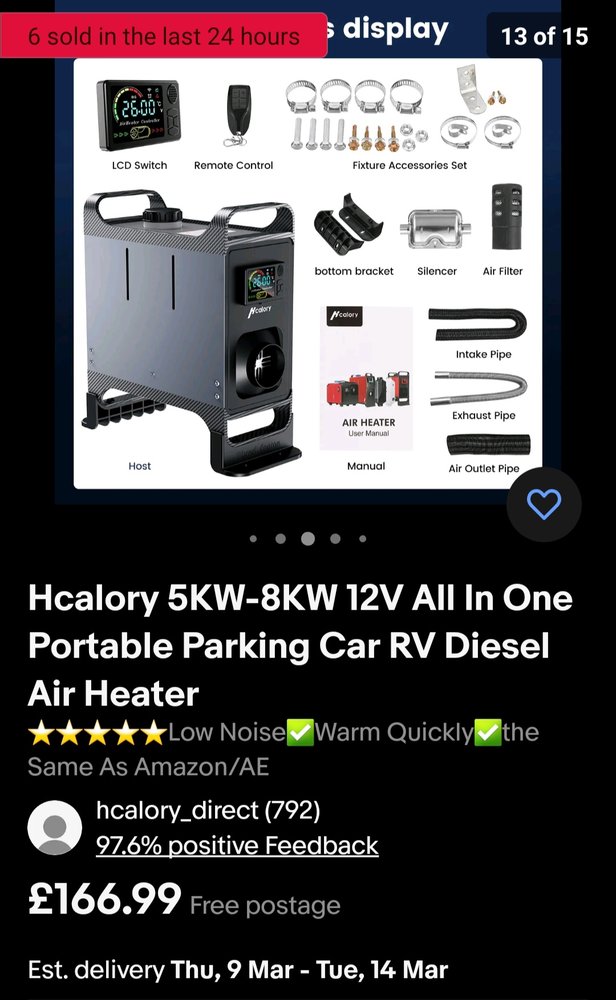Open the 97.6% positive Feedback link
This screenshot has width=616, height=1000.
tap(237, 845)
